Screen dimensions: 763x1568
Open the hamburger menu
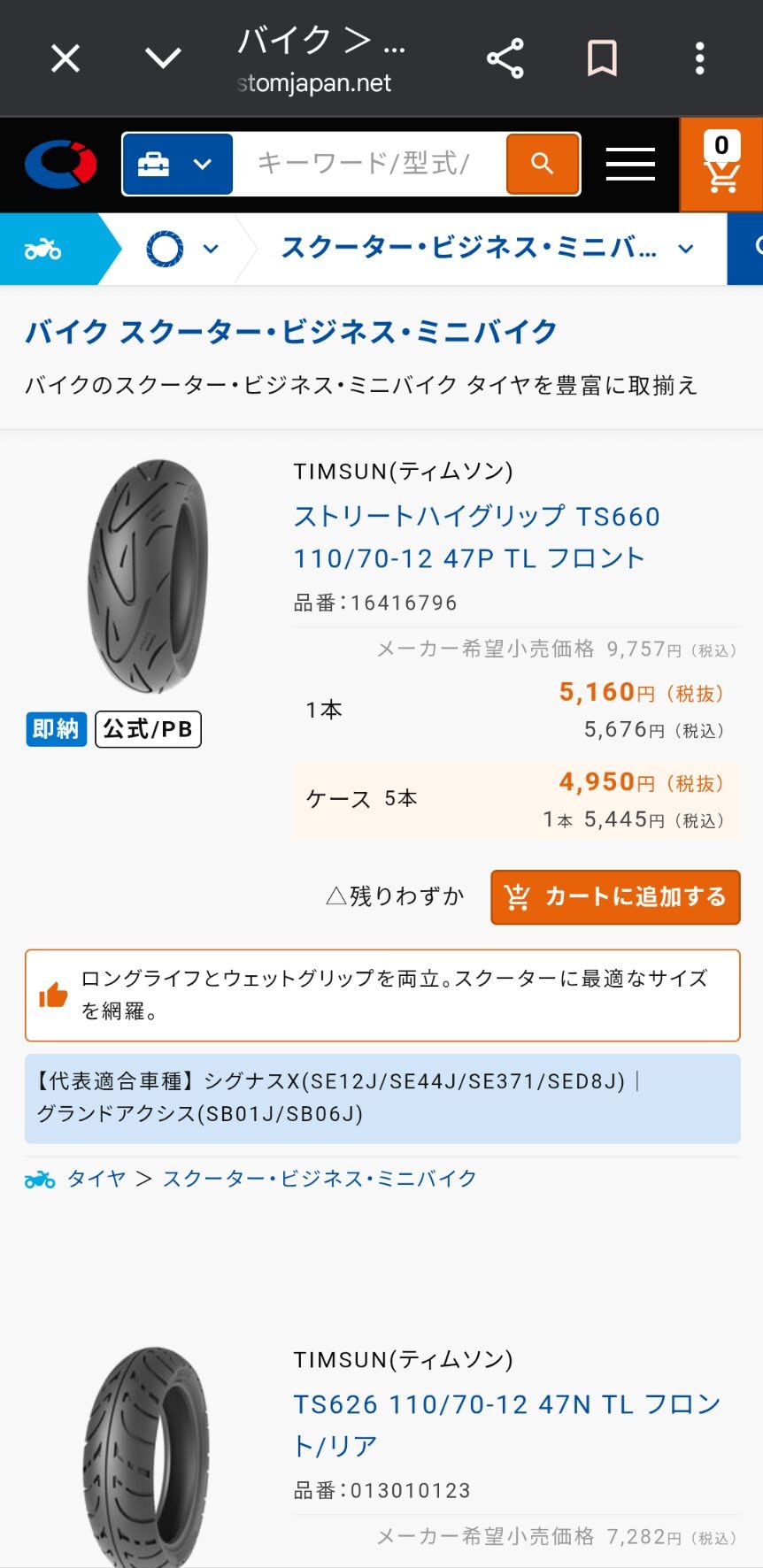(630, 165)
